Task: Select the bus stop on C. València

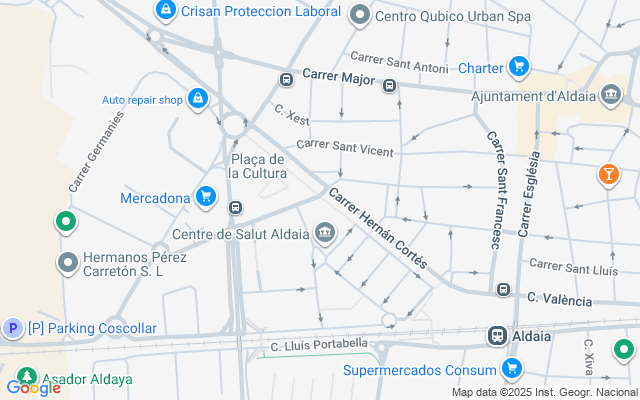Action: (503, 290)
